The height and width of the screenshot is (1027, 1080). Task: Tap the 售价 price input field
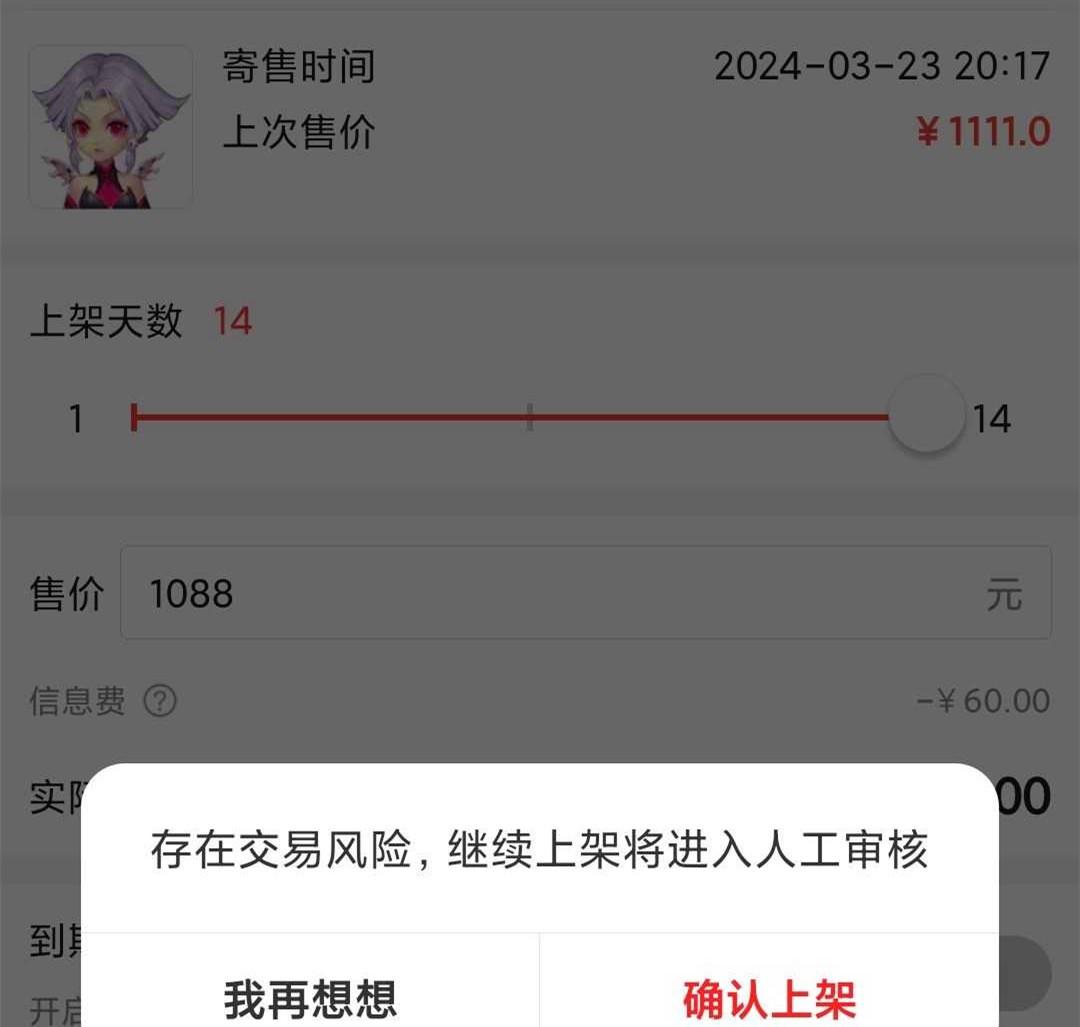(x=585, y=593)
